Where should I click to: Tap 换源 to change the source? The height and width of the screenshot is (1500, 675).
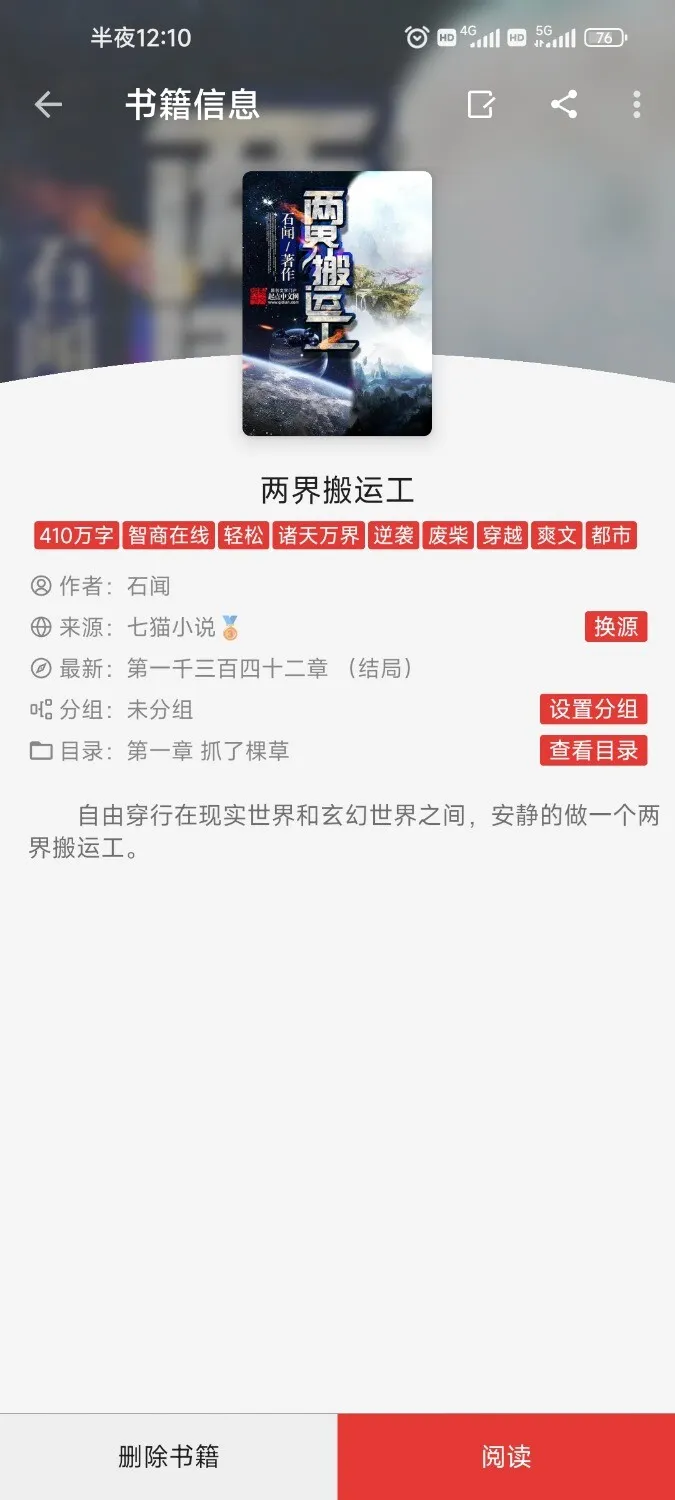[616, 627]
